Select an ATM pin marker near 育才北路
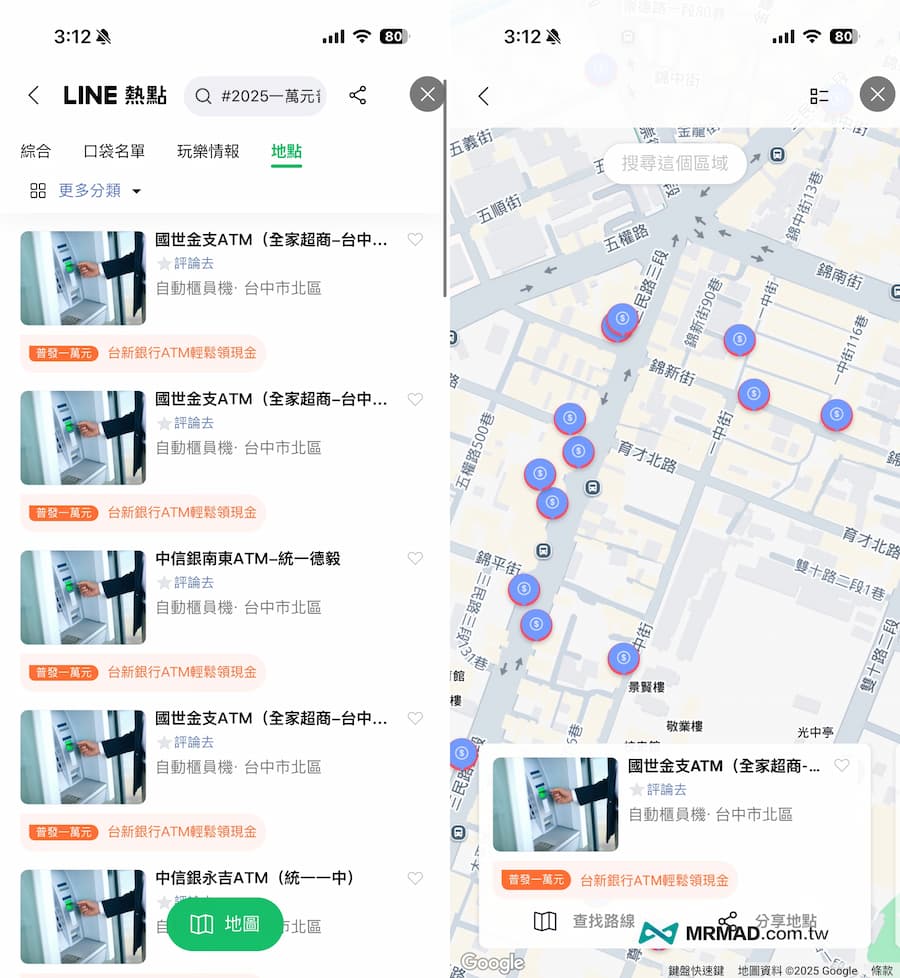The image size is (900, 978). tap(578, 452)
